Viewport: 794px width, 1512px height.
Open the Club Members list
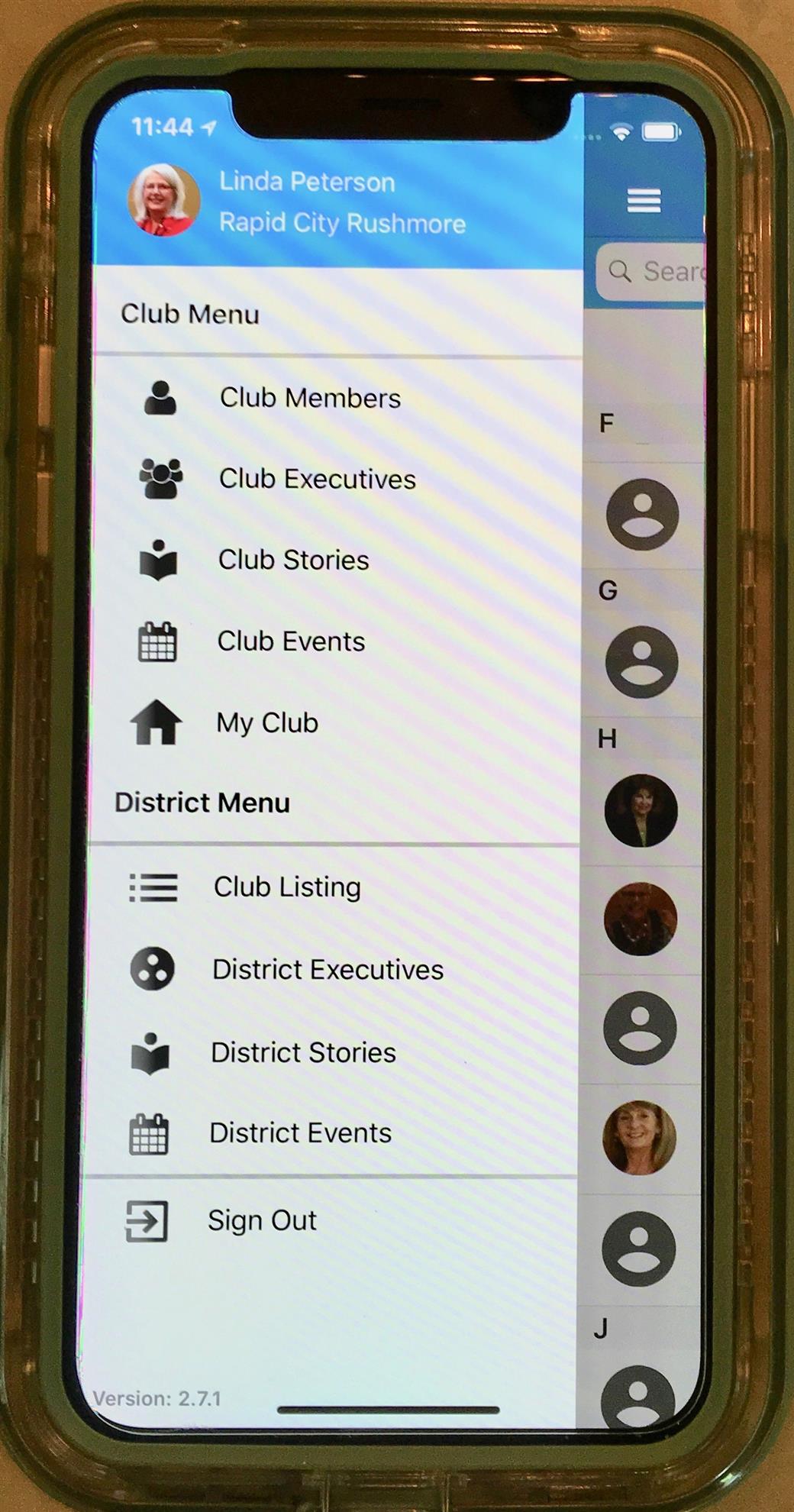[309, 398]
